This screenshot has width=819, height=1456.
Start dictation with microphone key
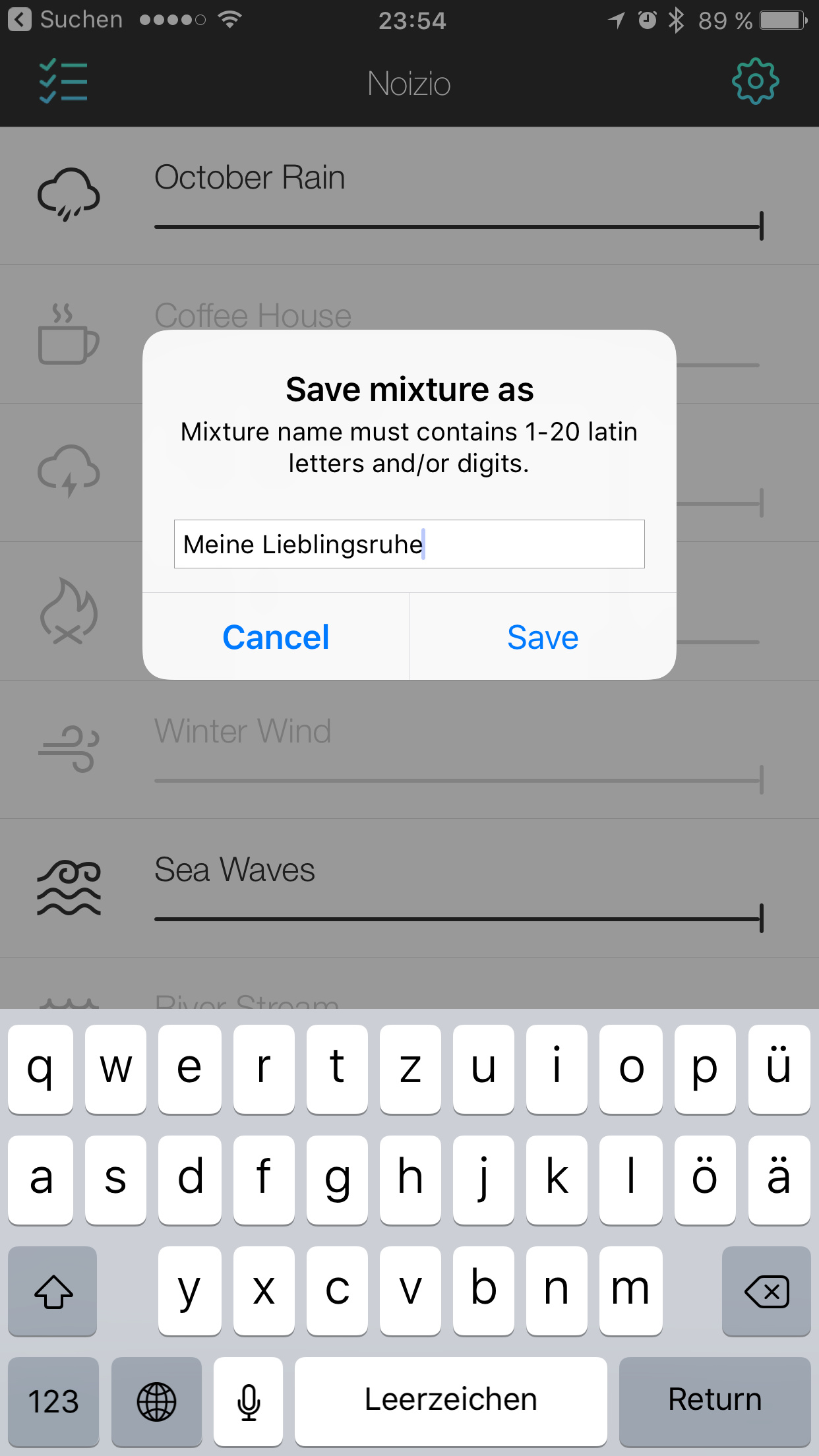(249, 1401)
